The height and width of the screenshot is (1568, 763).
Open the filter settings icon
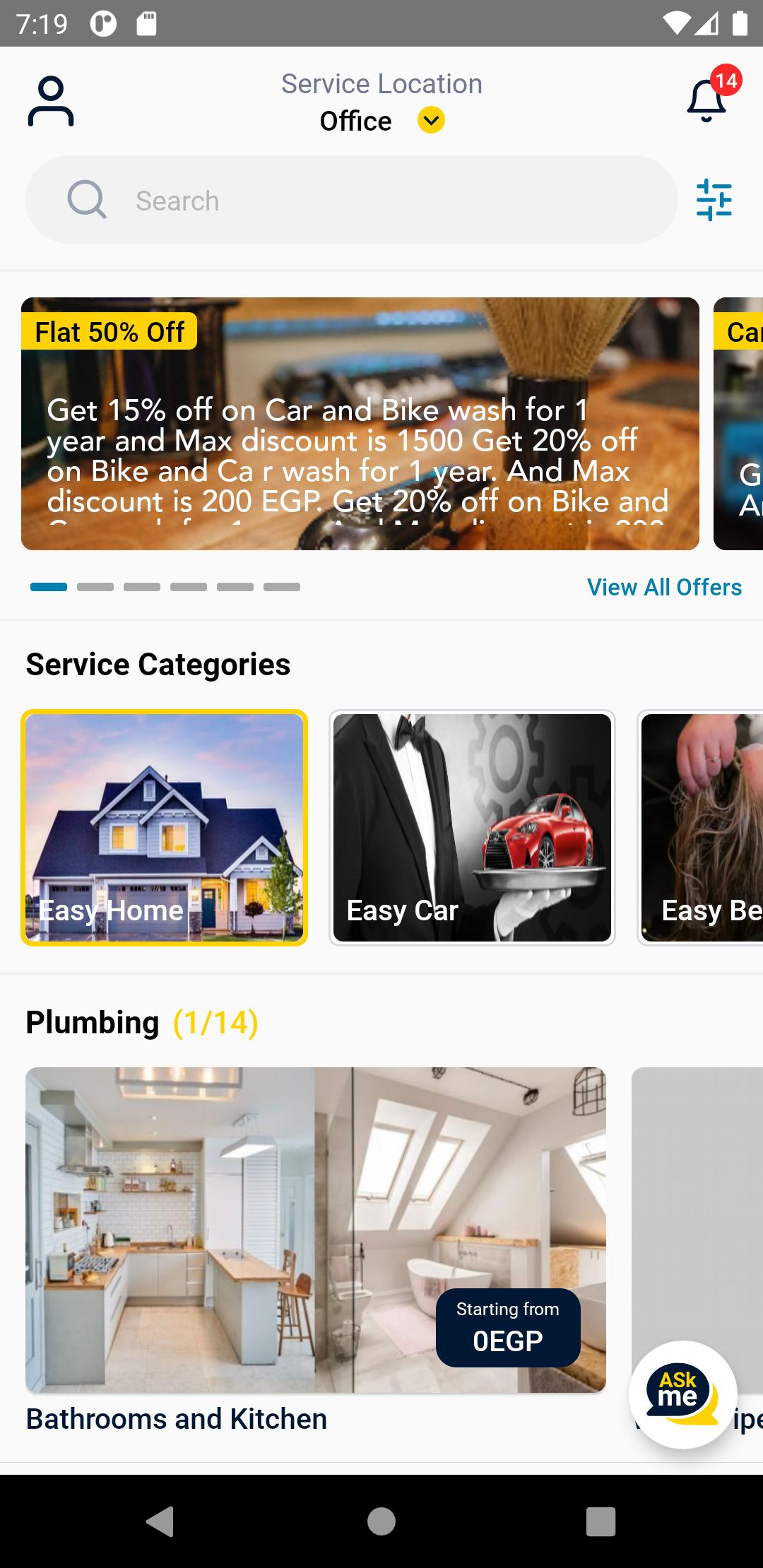click(714, 200)
